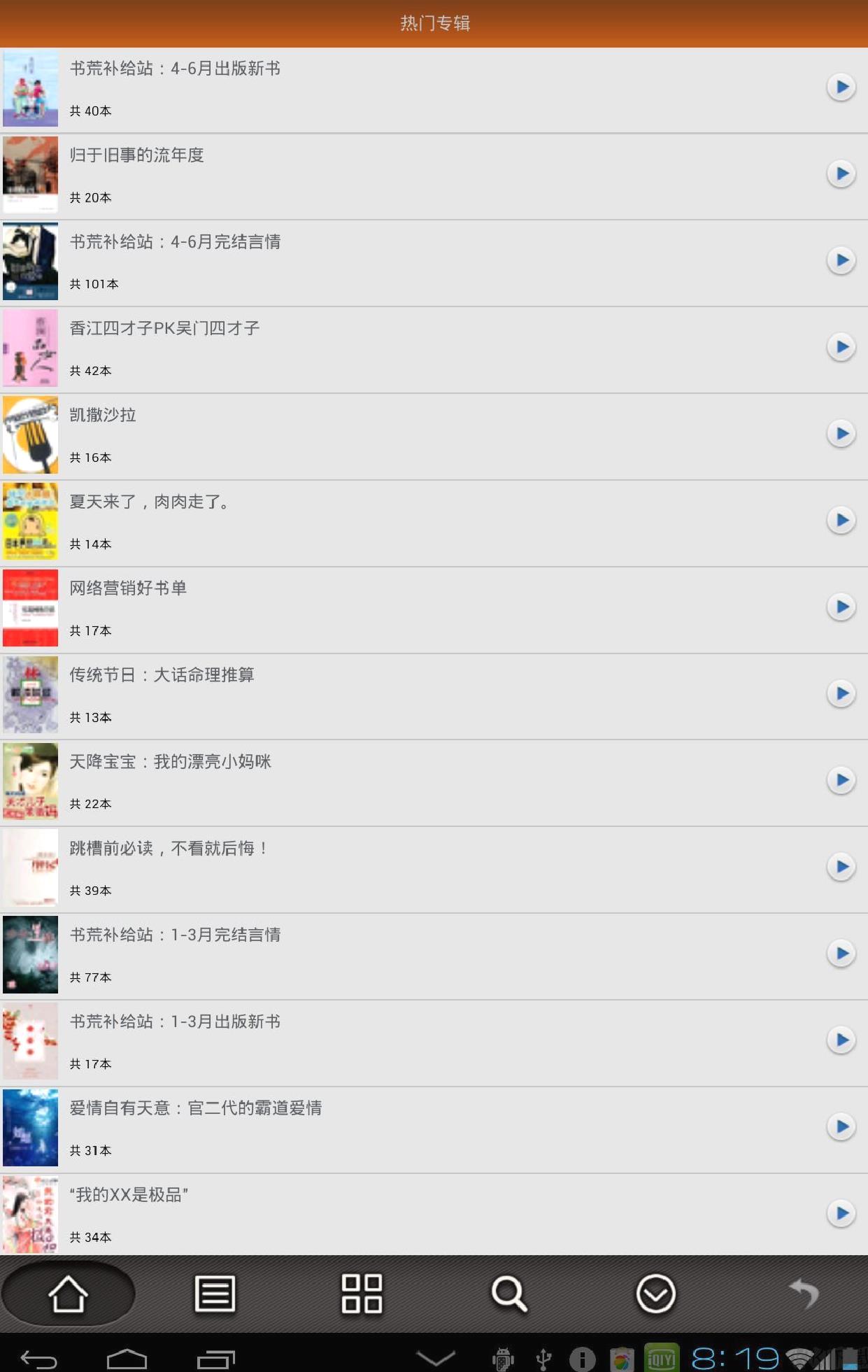Tap arrow icon for 书荒补给站：1-3月完结言情
The width and height of the screenshot is (868, 1372).
pyautogui.click(x=841, y=954)
